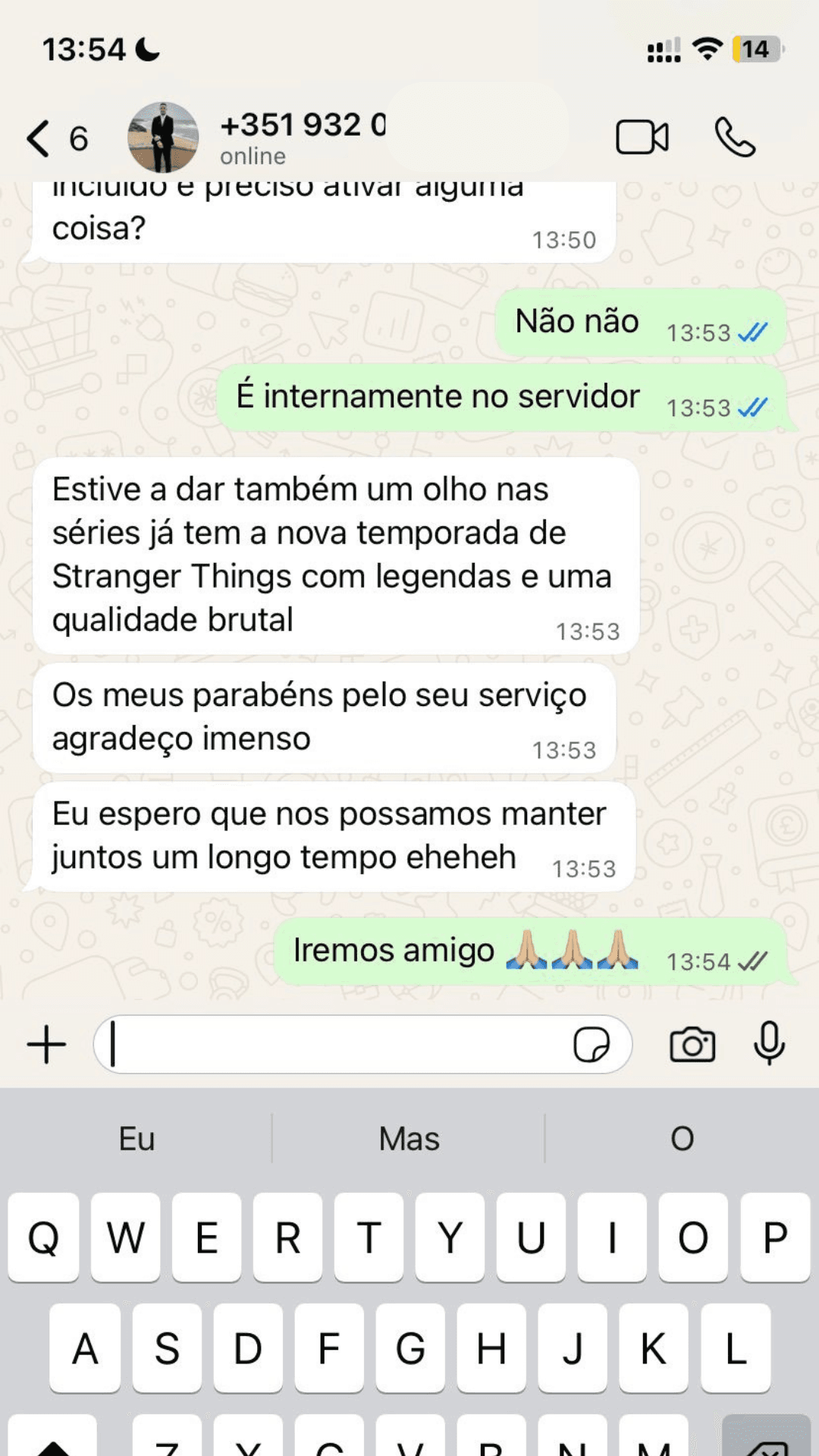
Task: Focus the message text field
Action: click(x=334, y=1044)
